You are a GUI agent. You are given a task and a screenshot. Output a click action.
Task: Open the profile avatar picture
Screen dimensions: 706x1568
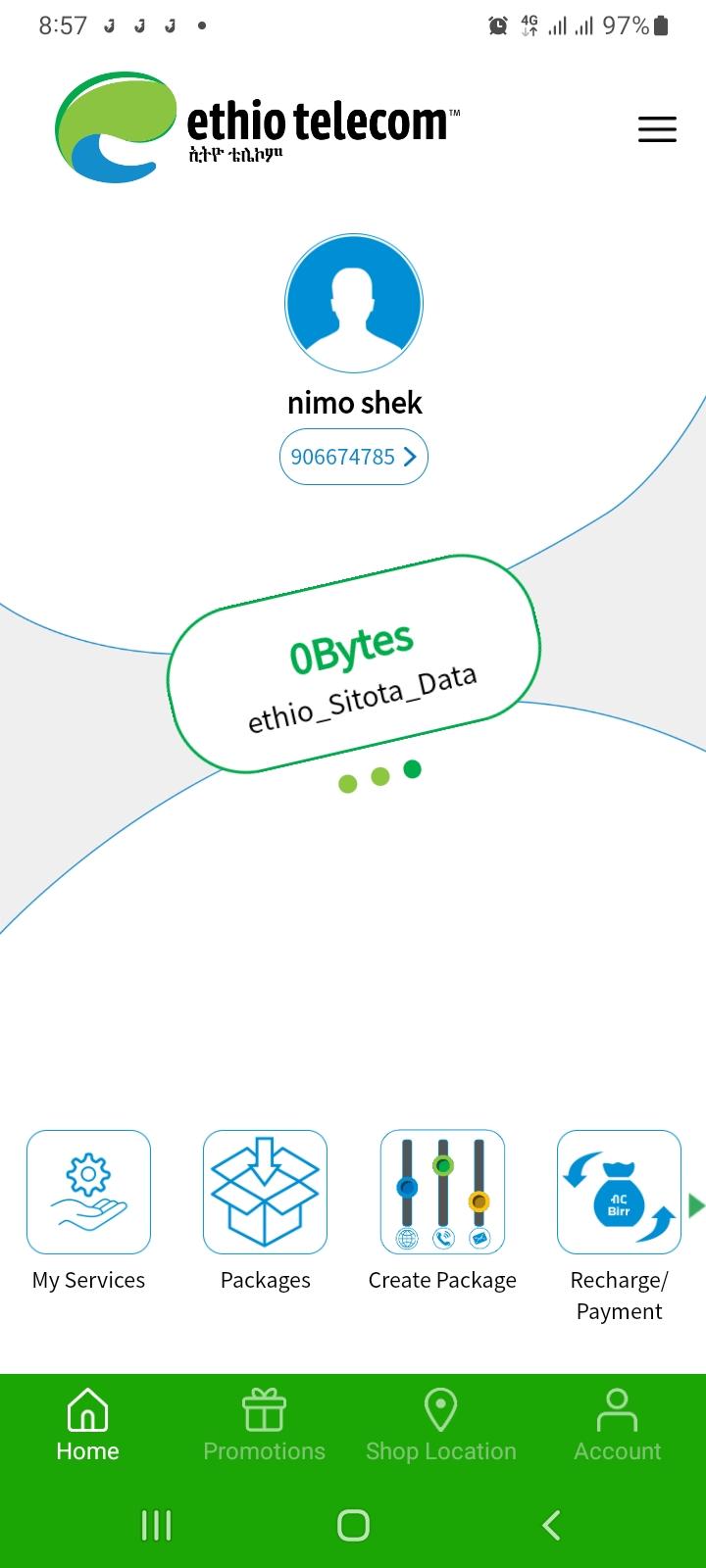tap(354, 304)
